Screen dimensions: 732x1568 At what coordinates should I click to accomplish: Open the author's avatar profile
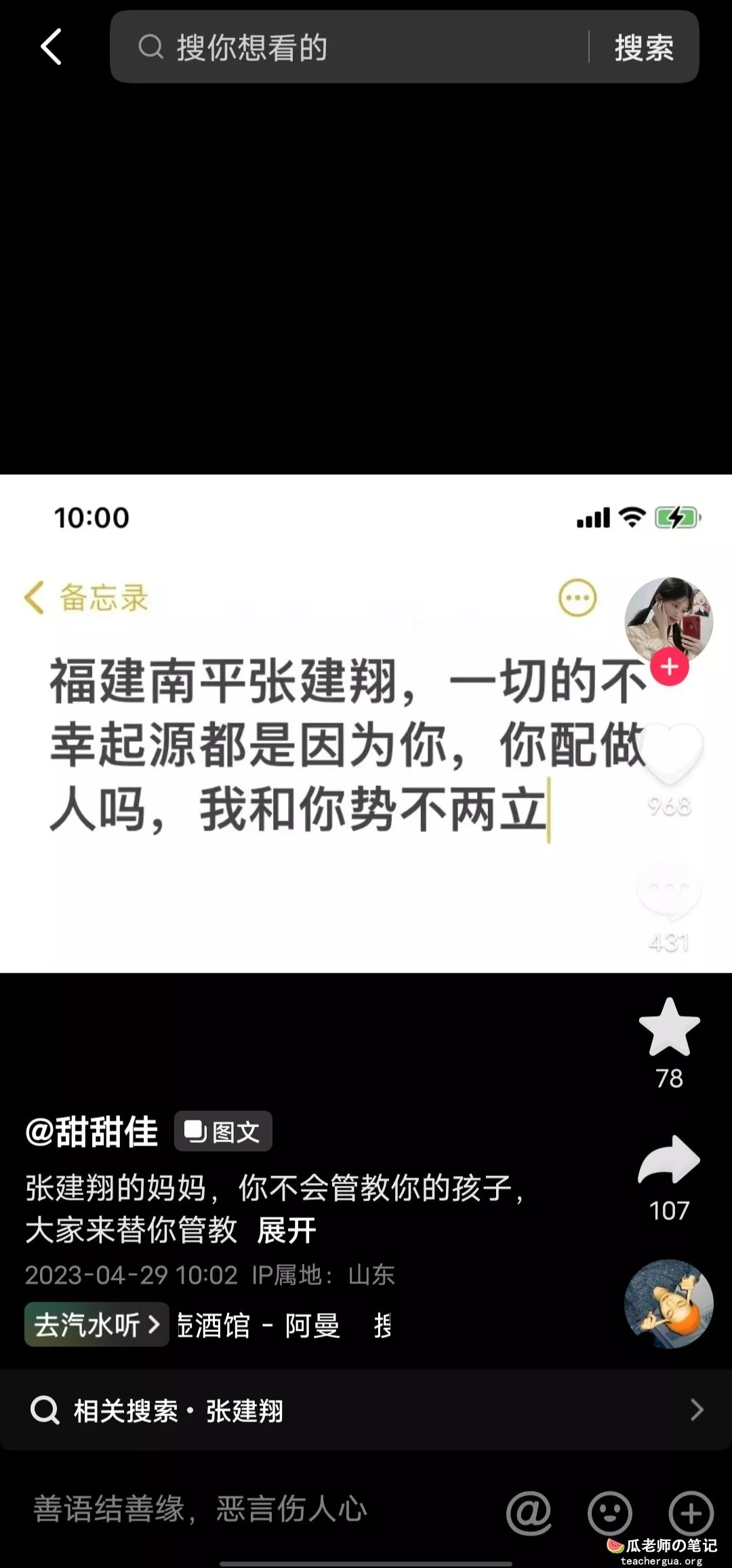668,621
